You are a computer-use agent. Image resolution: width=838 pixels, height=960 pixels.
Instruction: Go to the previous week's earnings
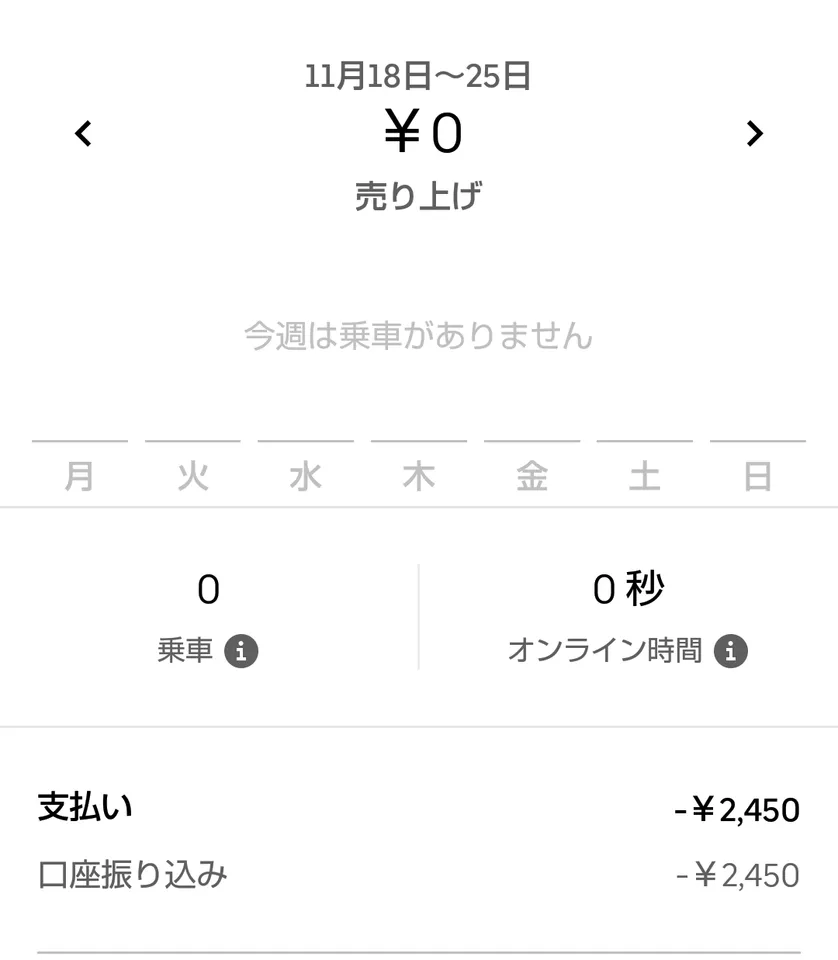(84, 133)
